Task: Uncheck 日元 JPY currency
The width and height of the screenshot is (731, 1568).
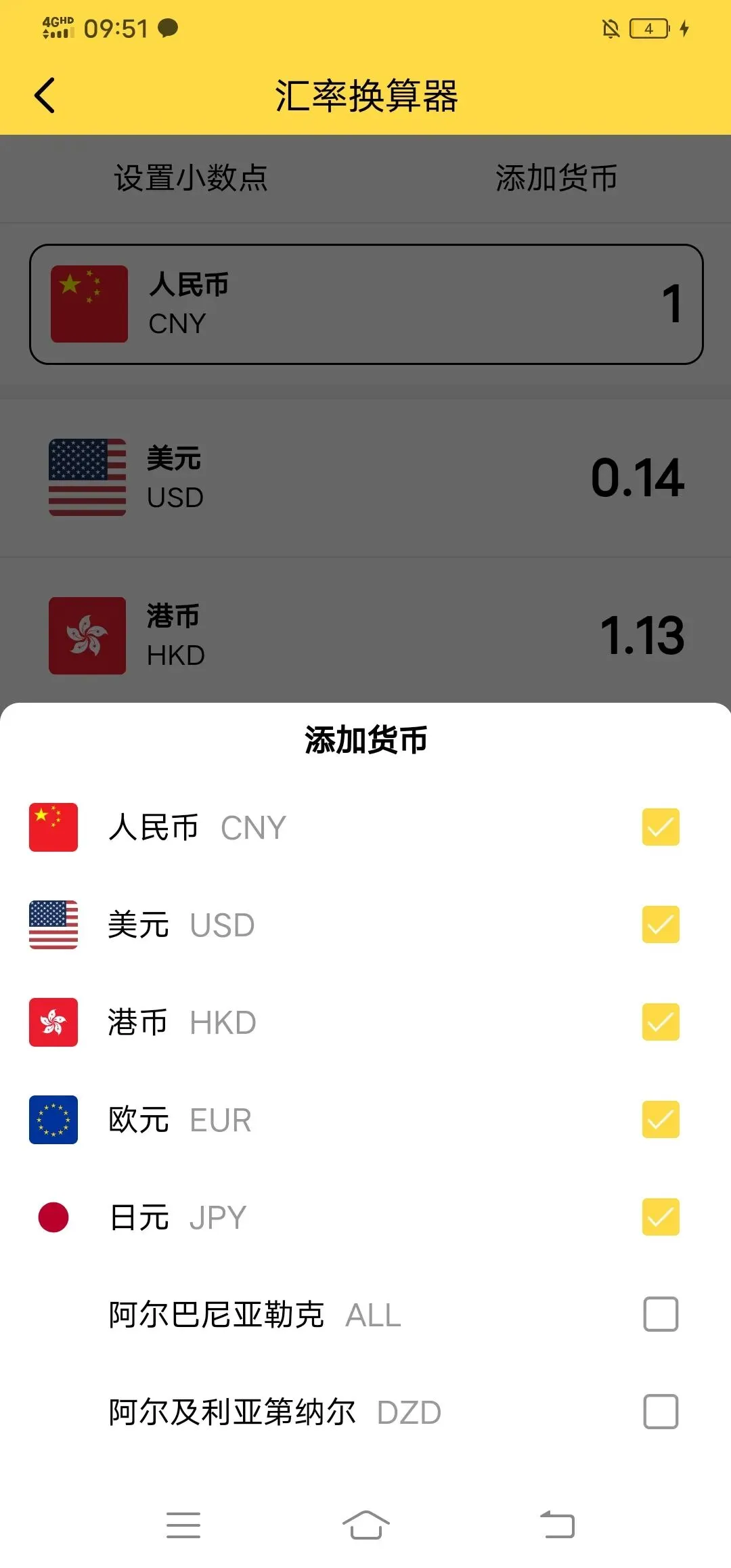Action: (660, 1217)
